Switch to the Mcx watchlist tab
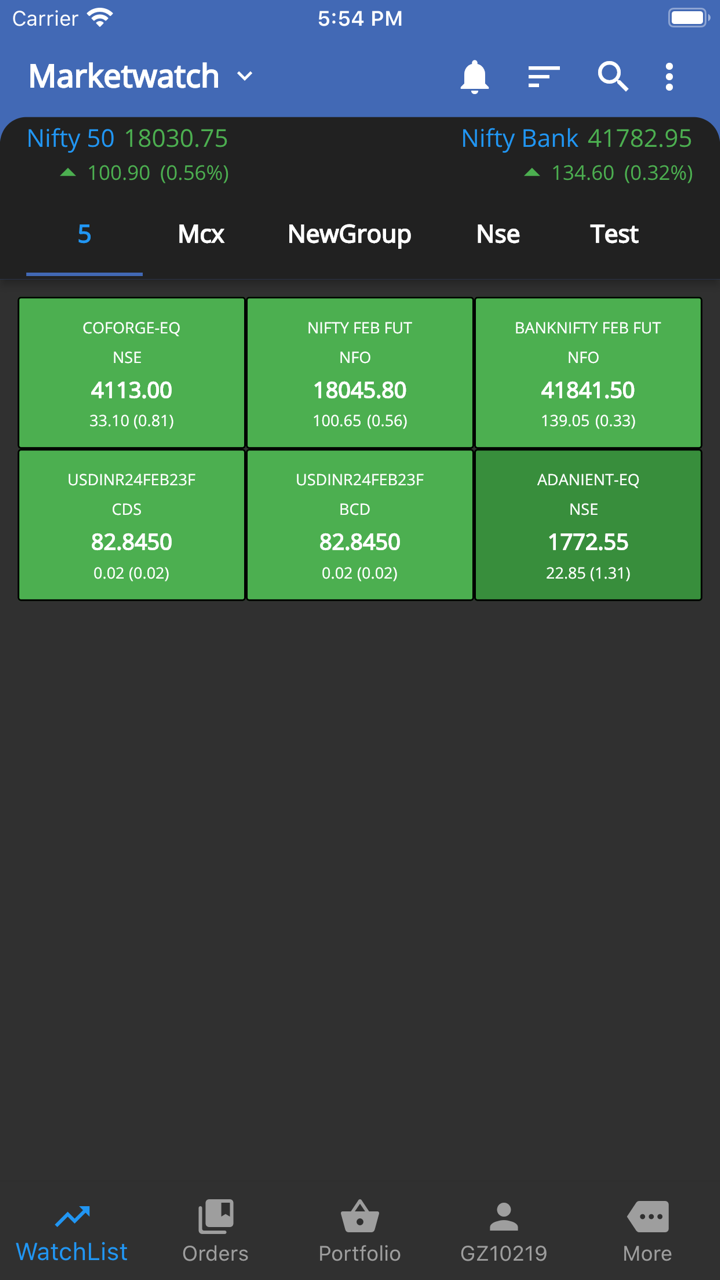This screenshot has height=1280, width=720. coord(201,234)
